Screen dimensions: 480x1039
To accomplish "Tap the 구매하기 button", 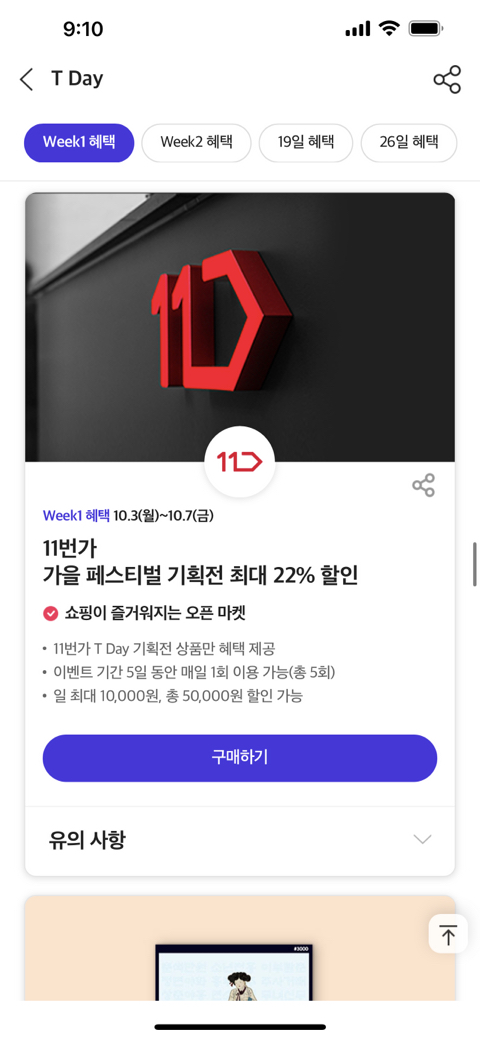I will click(x=240, y=758).
